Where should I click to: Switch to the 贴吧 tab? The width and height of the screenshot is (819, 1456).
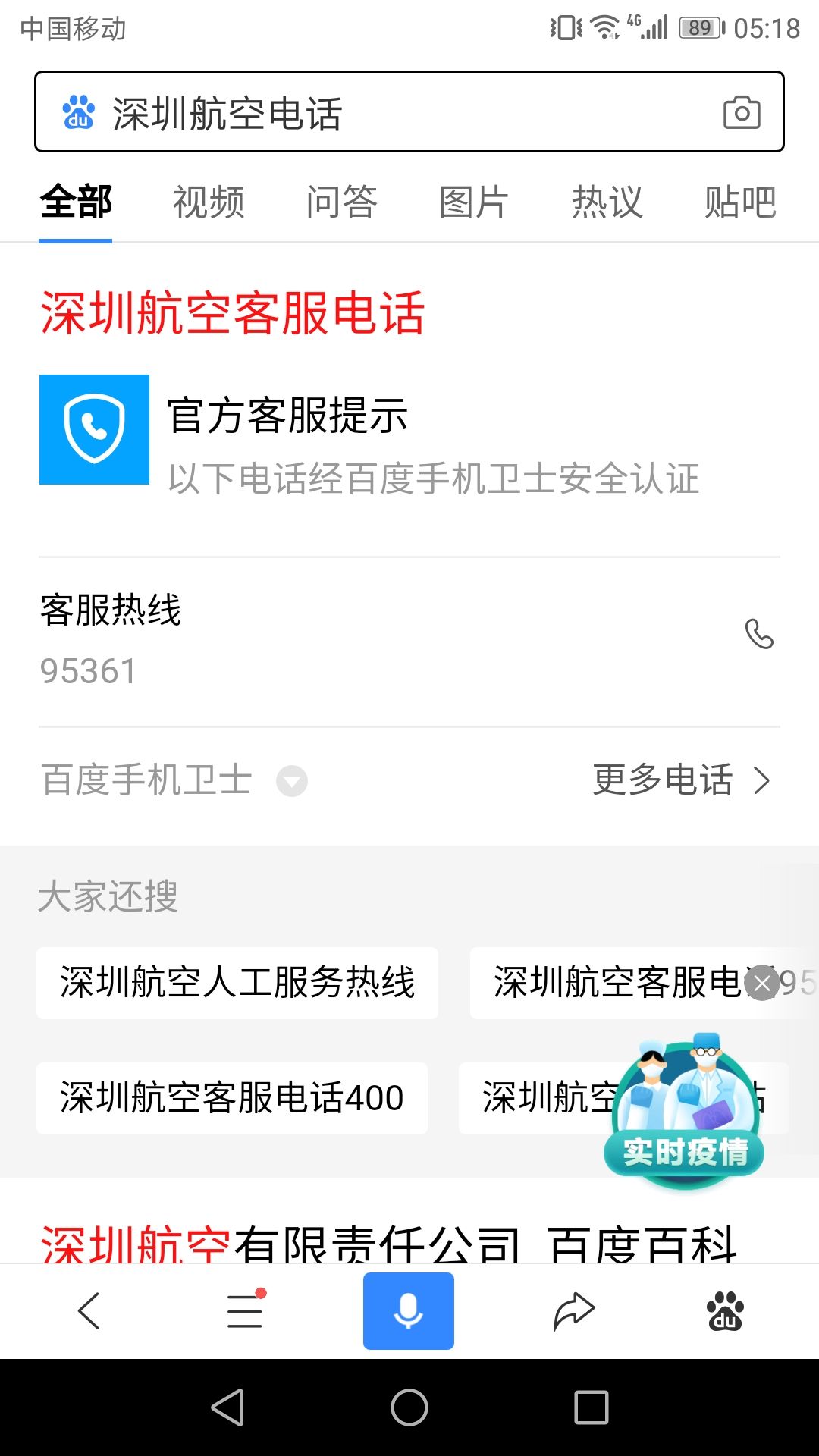pos(740,202)
